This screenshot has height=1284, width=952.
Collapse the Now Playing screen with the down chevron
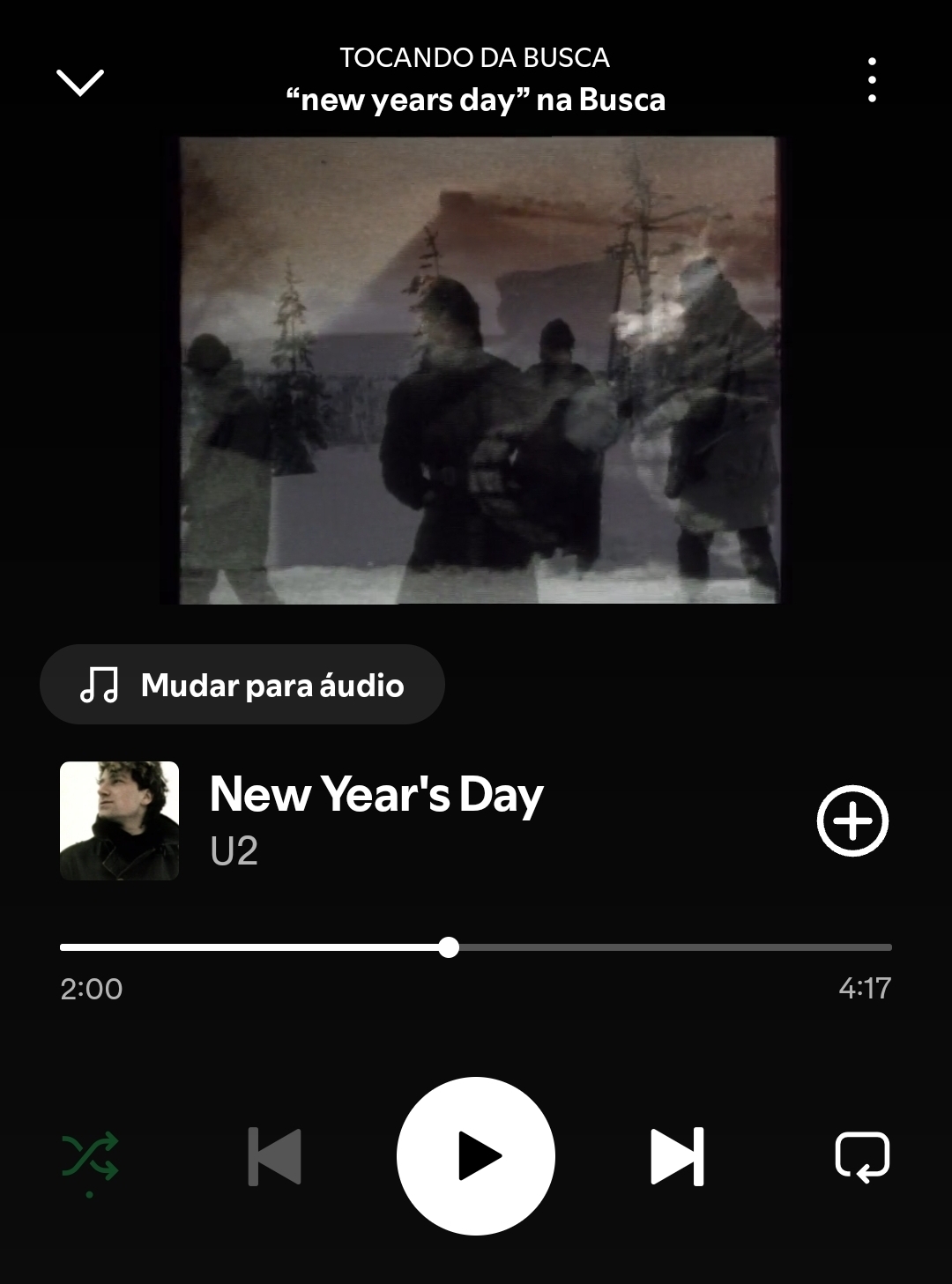(80, 82)
